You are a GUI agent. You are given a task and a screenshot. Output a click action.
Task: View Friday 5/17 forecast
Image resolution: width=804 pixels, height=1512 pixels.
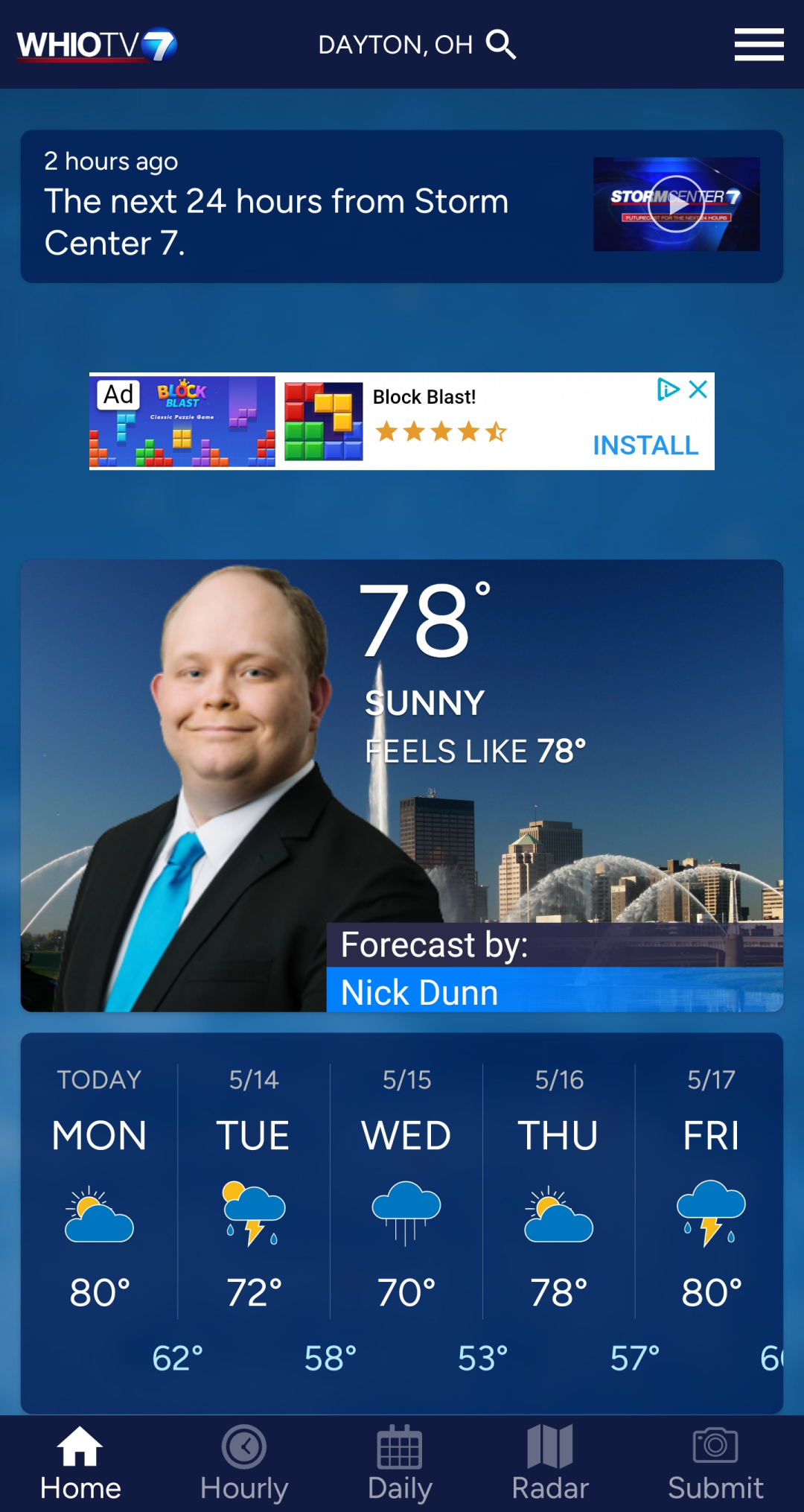[711, 1192]
